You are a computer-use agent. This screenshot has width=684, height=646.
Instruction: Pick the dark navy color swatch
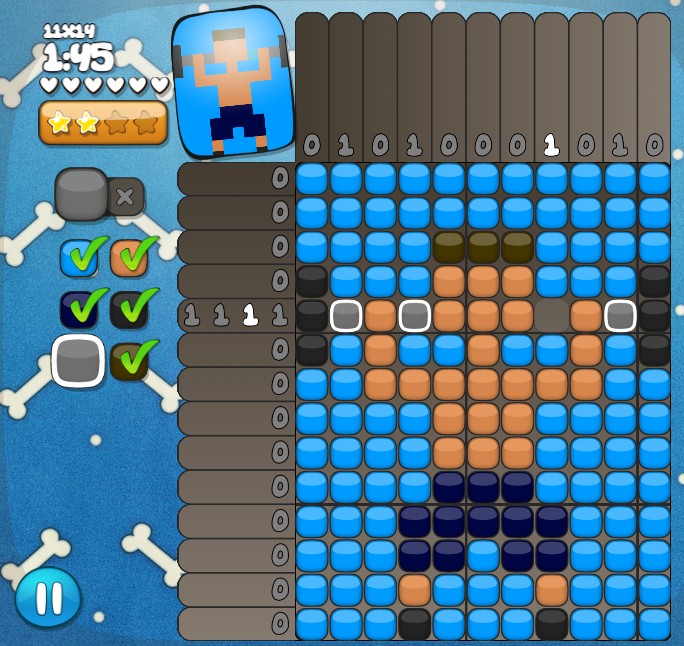tap(79, 308)
